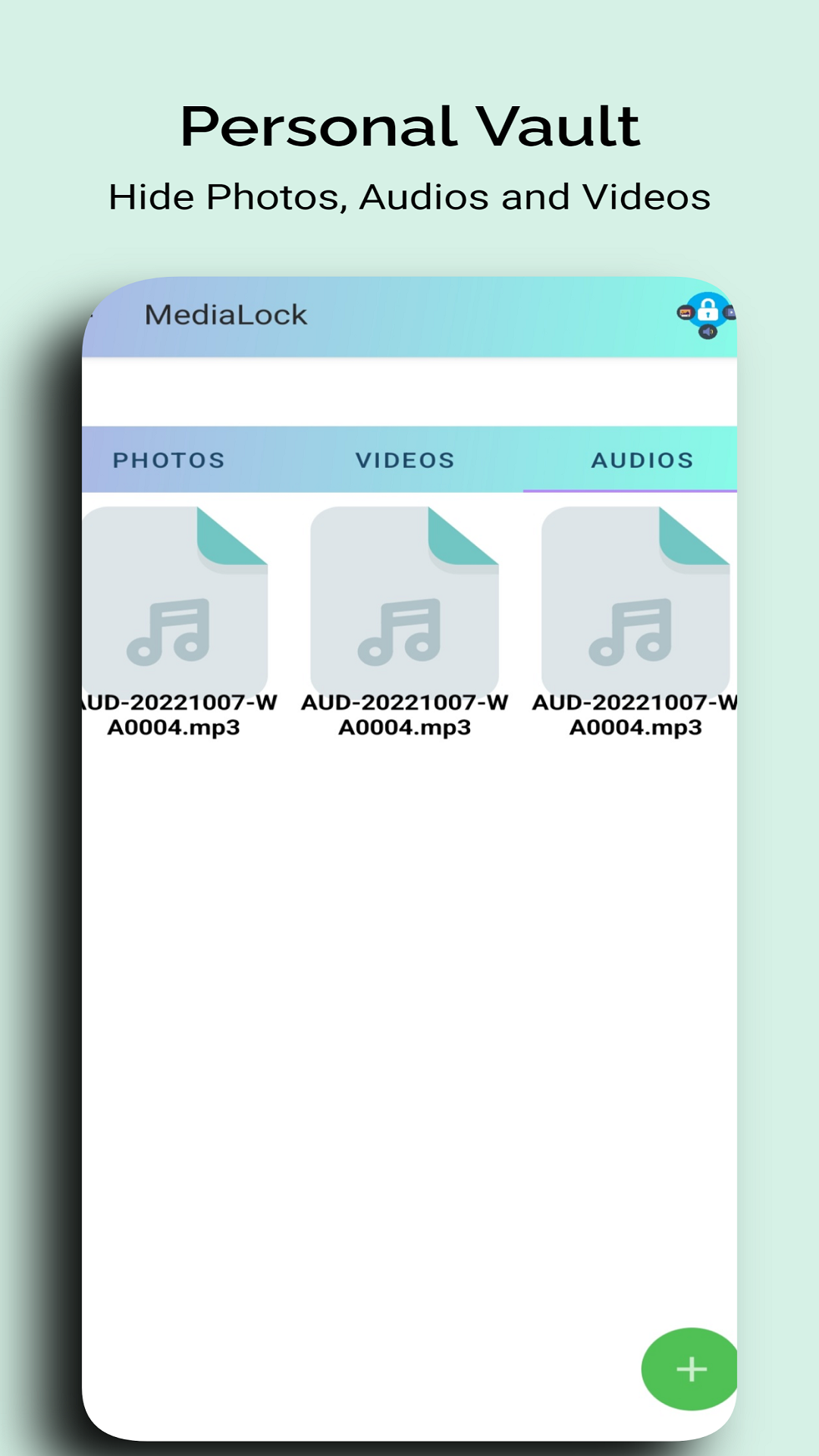Click the speaker icon below the lock
Screen dimensions: 819x1456
708,332
